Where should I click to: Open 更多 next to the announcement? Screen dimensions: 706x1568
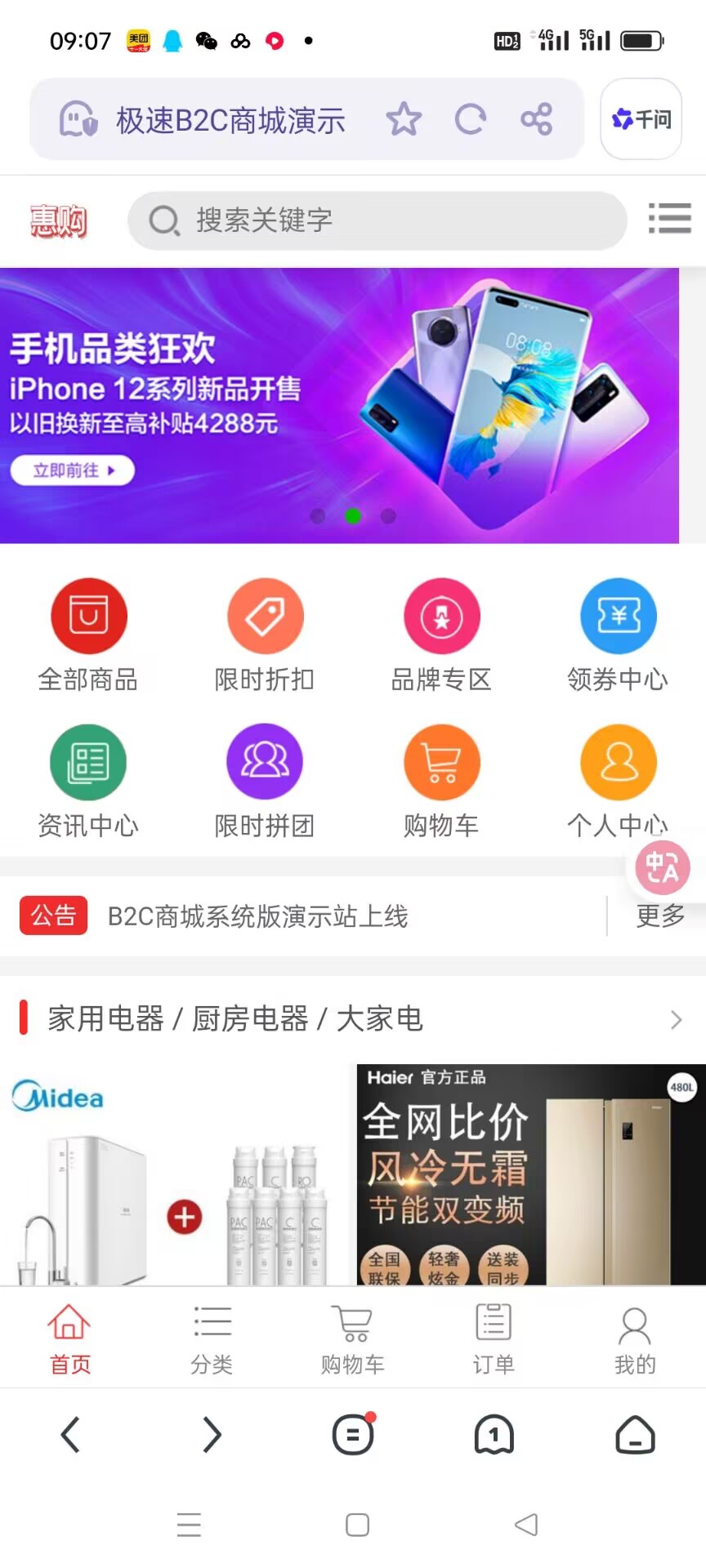[659, 916]
